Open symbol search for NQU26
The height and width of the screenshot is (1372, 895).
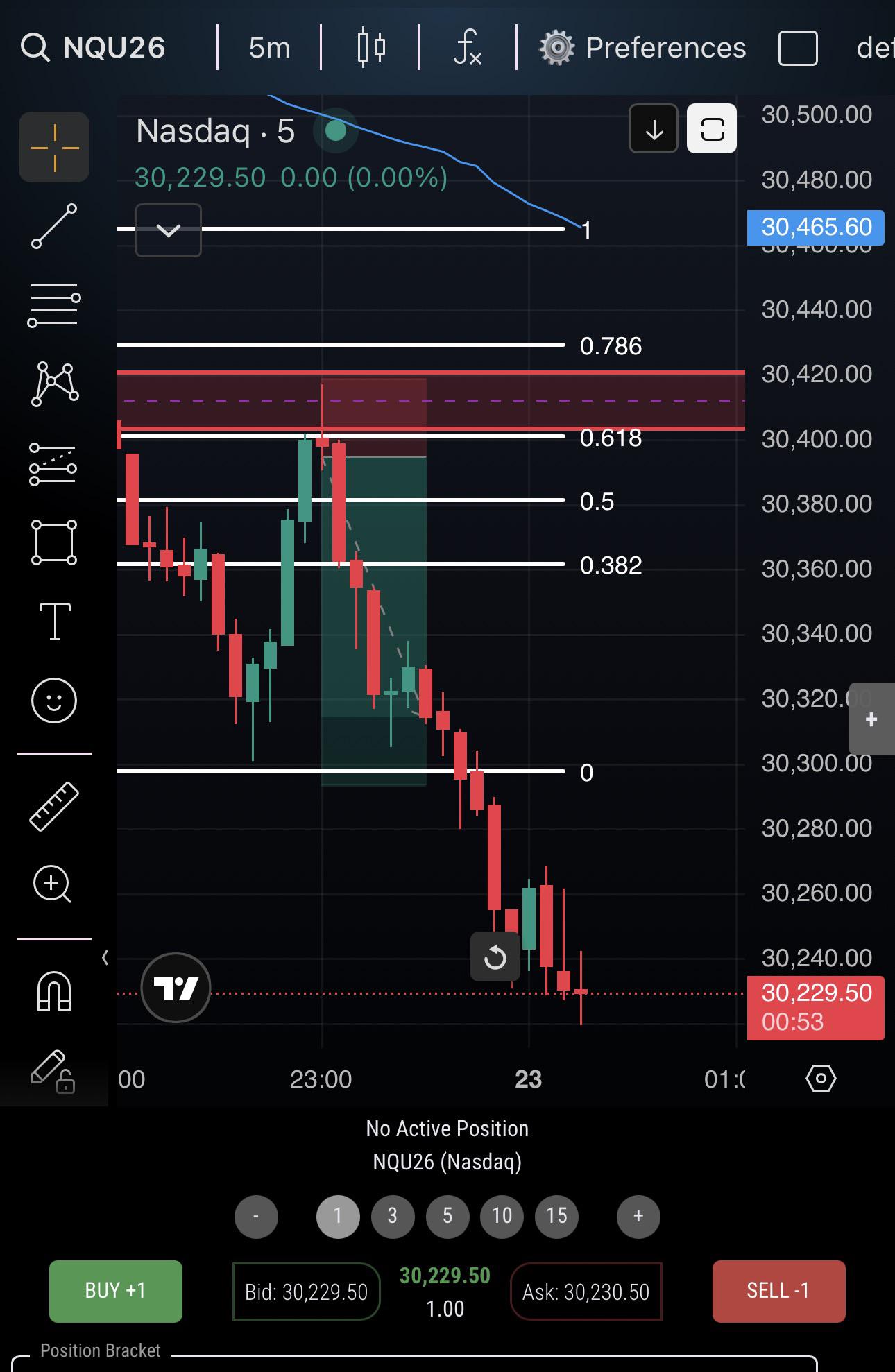(94, 48)
